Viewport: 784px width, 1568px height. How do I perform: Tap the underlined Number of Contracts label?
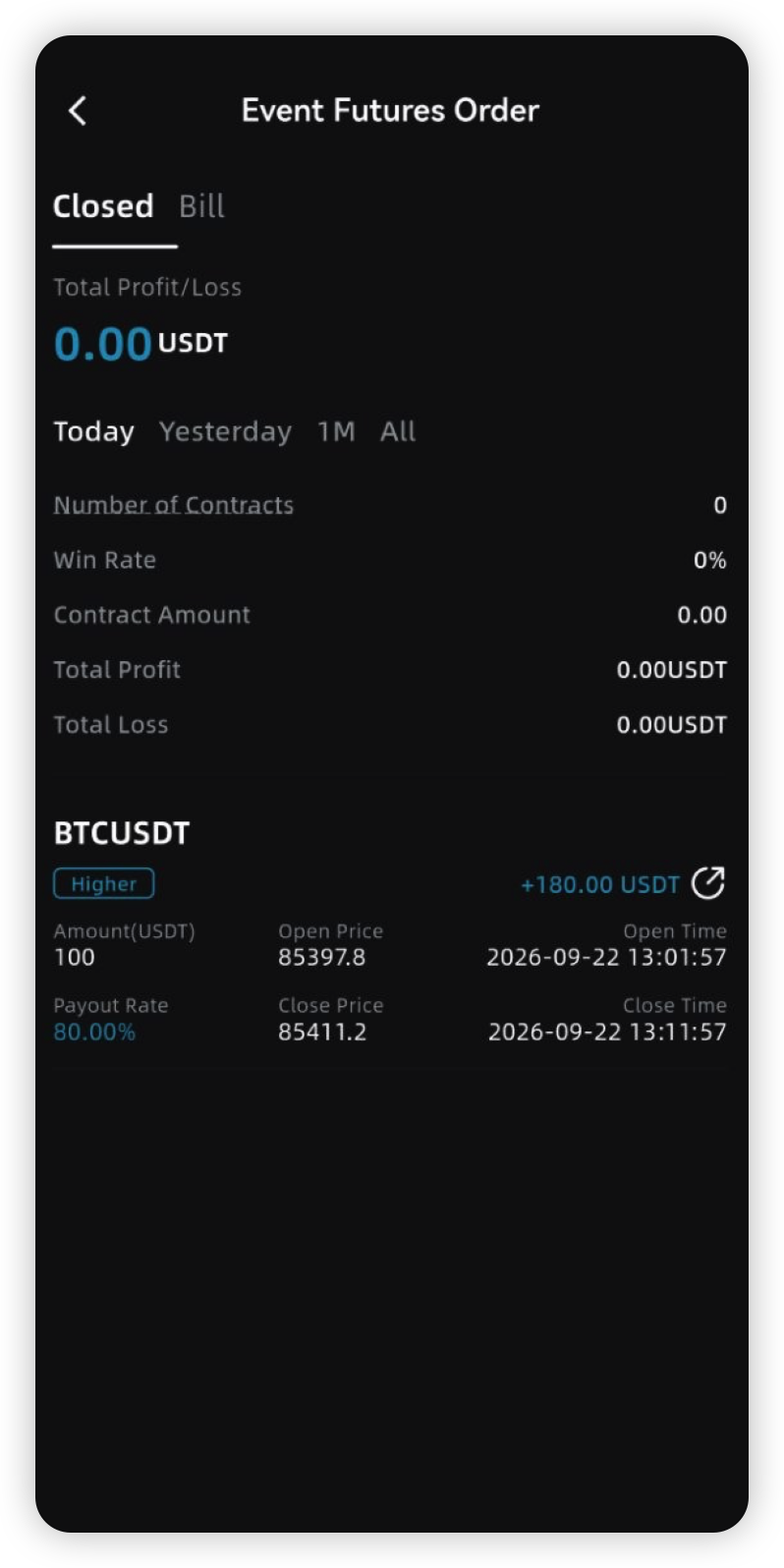click(173, 505)
